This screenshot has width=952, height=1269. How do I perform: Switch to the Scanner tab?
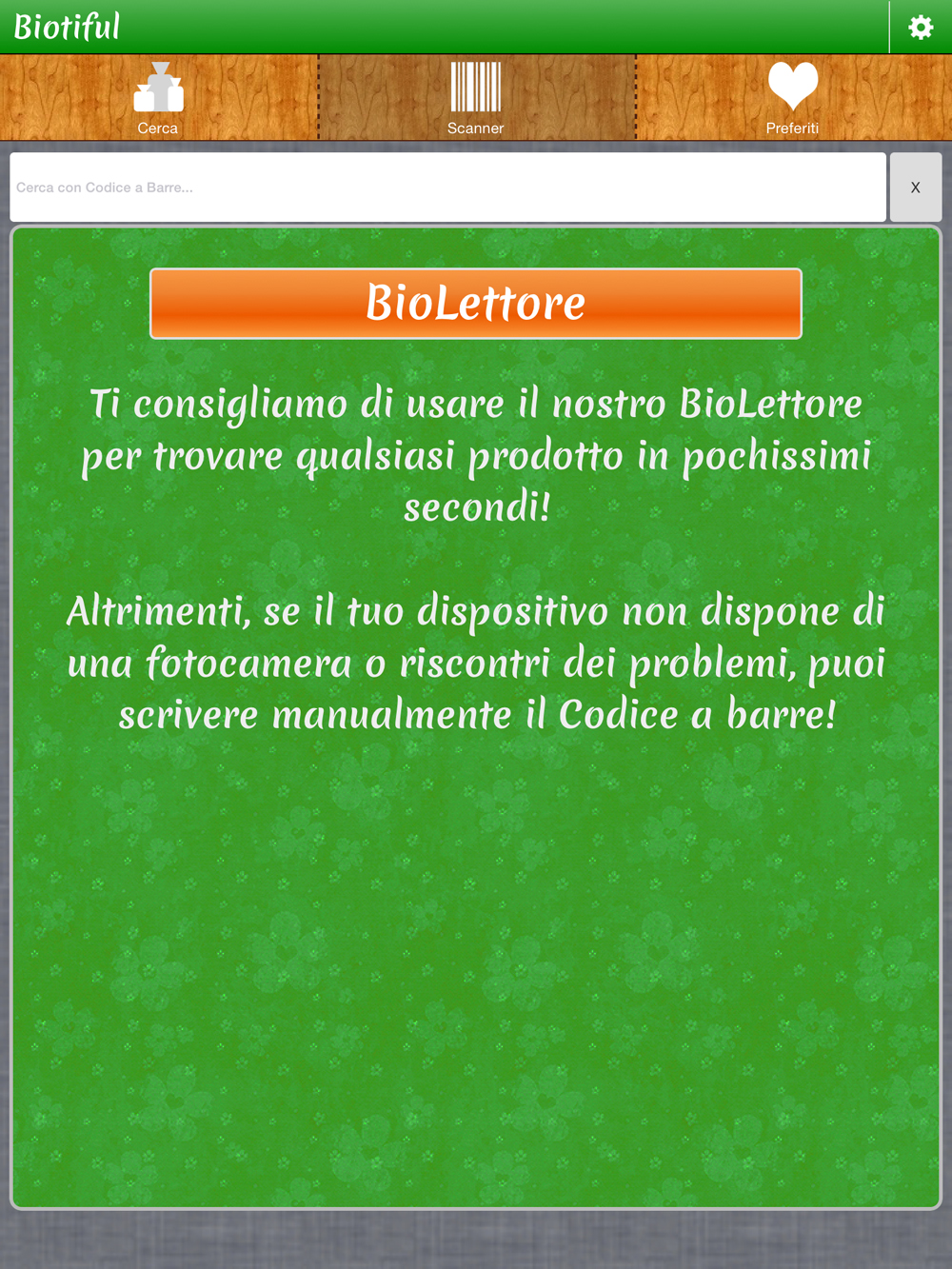[476, 98]
